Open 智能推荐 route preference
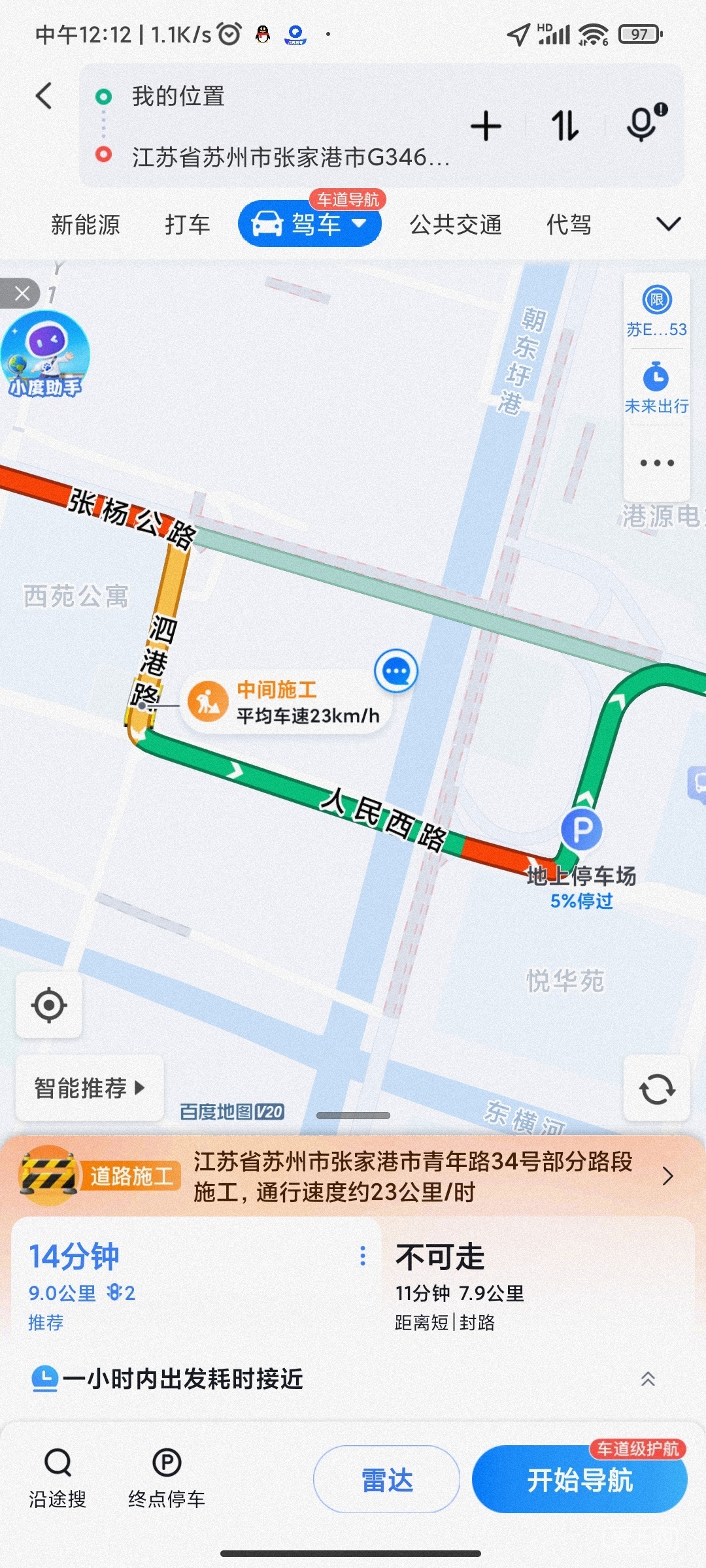The height and width of the screenshot is (1568, 706). (x=89, y=1088)
